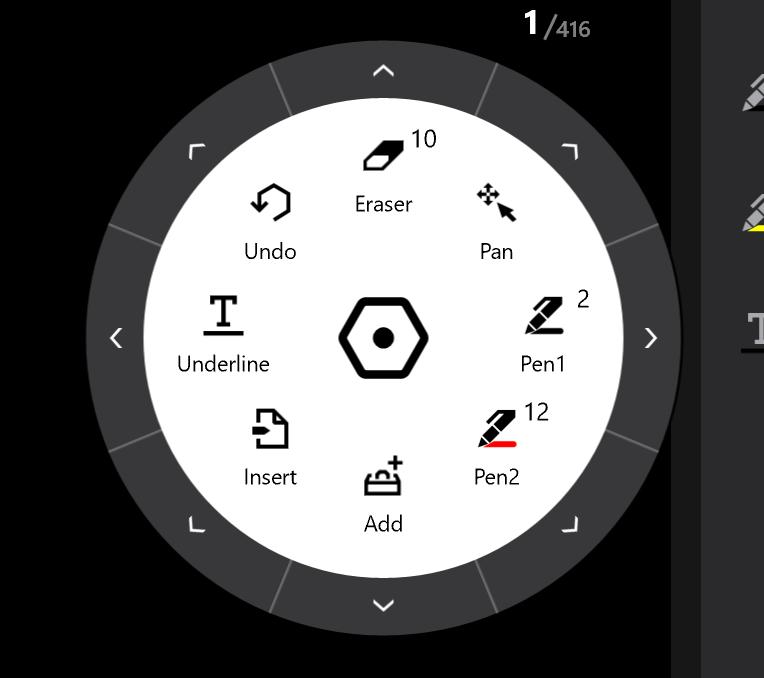Tap the bottom-left corner bracket
764x678 pixels.
(x=197, y=524)
